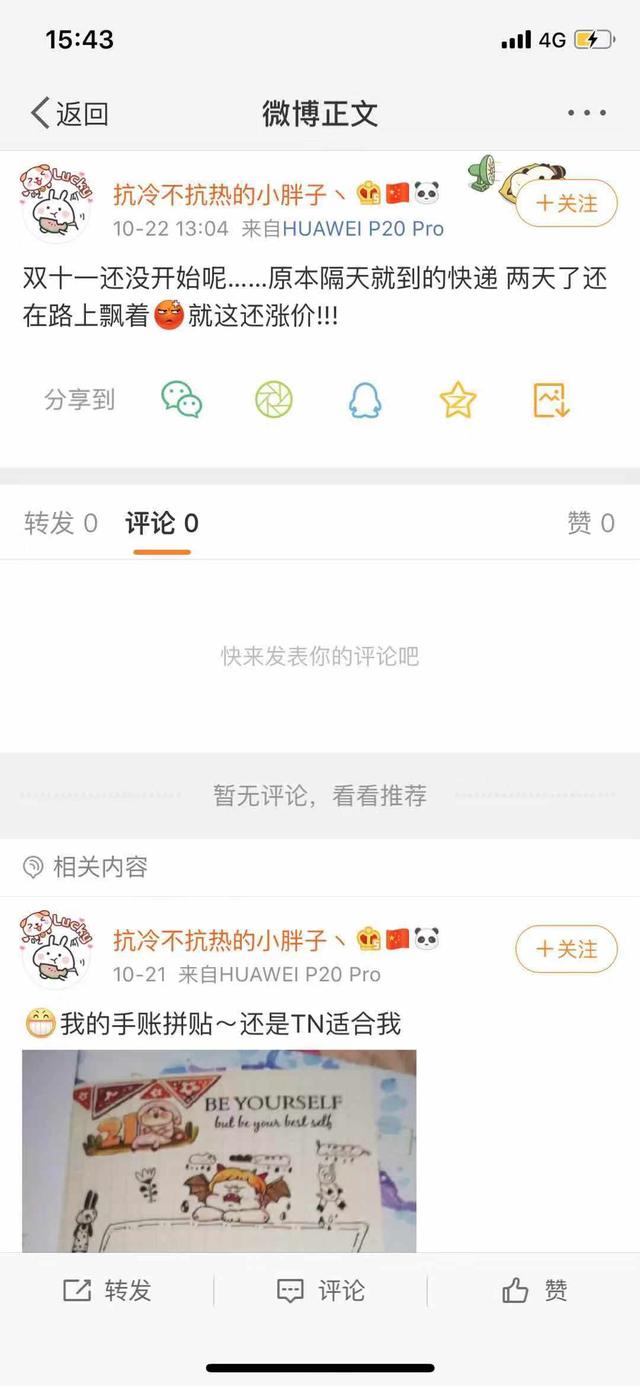640x1386 pixels.
Task: Open the 手账拼贴 post image
Action: tap(219, 1150)
